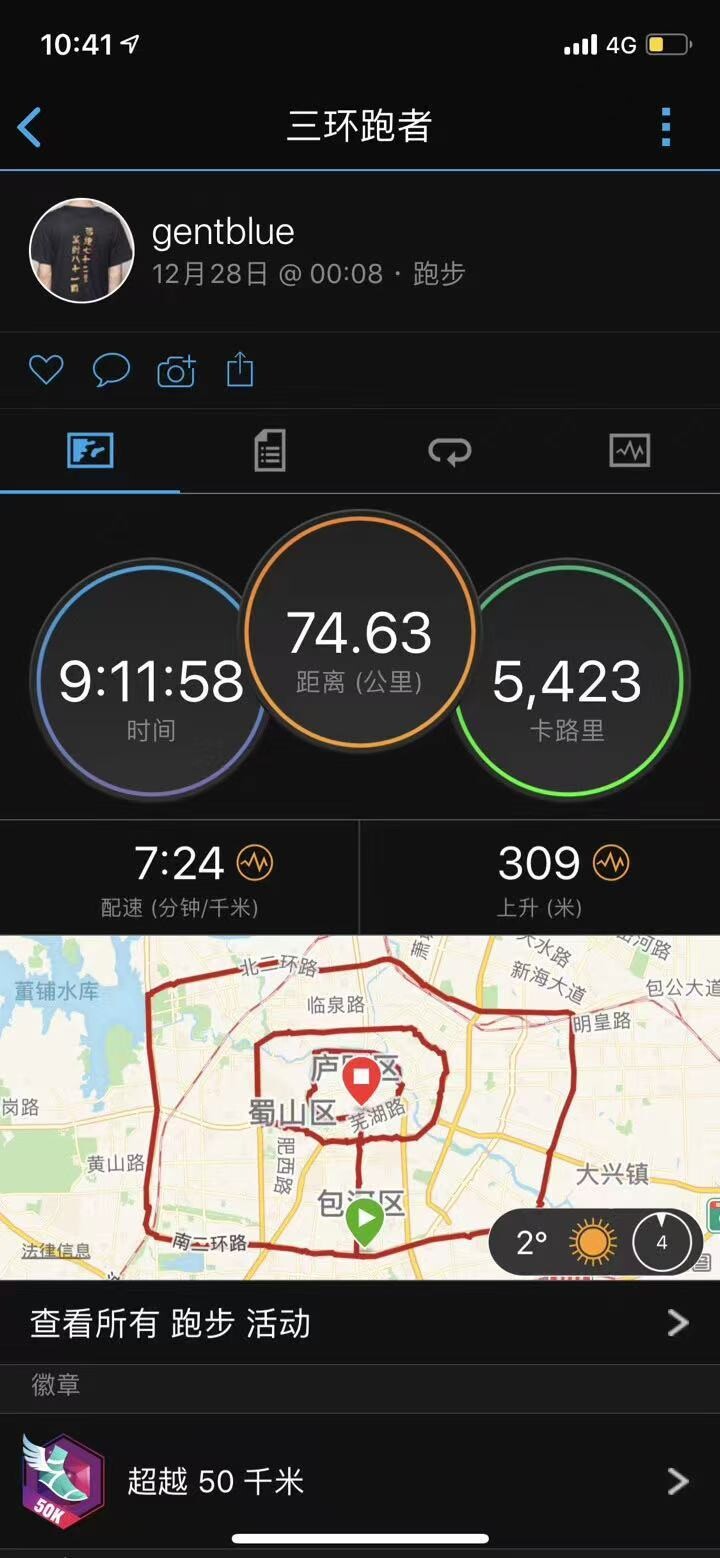Go back using the top-left arrow
The width and height of the screenshot is (720, 1558).
30,128
